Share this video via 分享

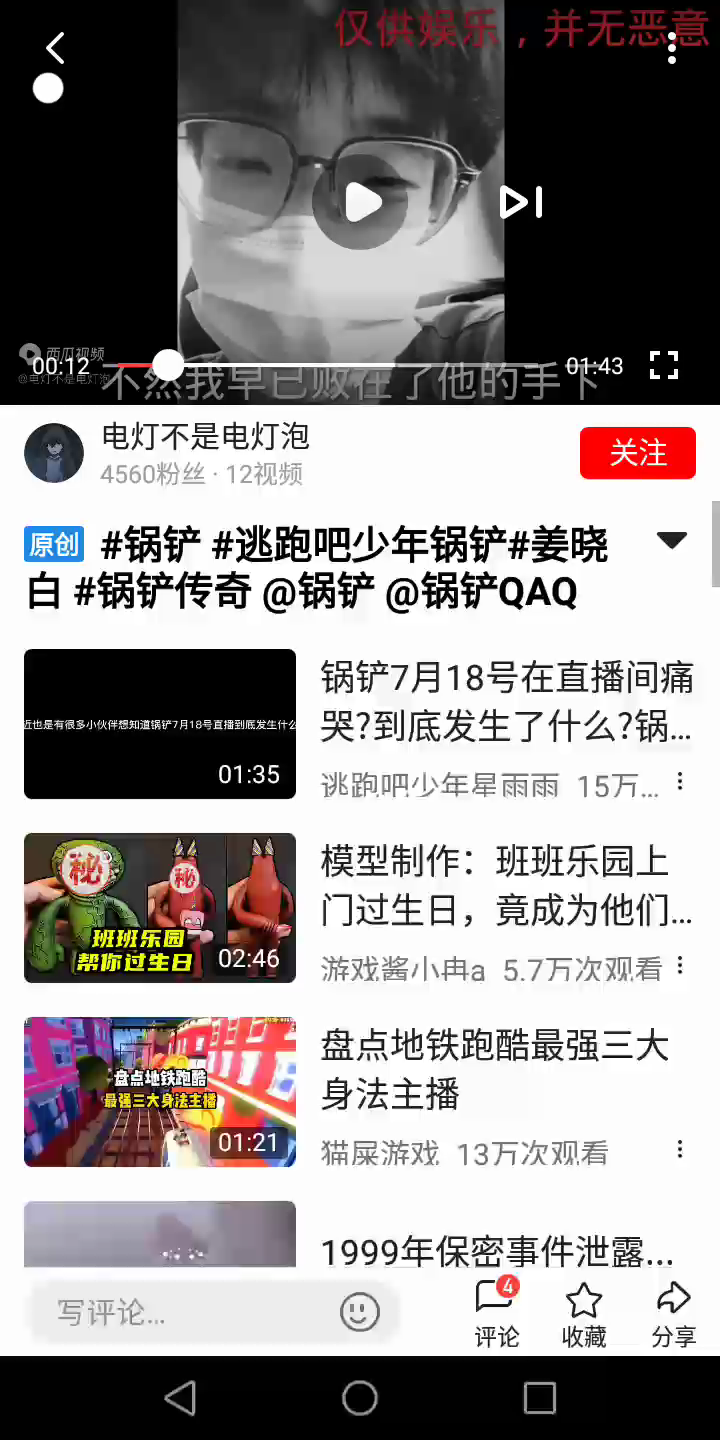coord(673,1312)
